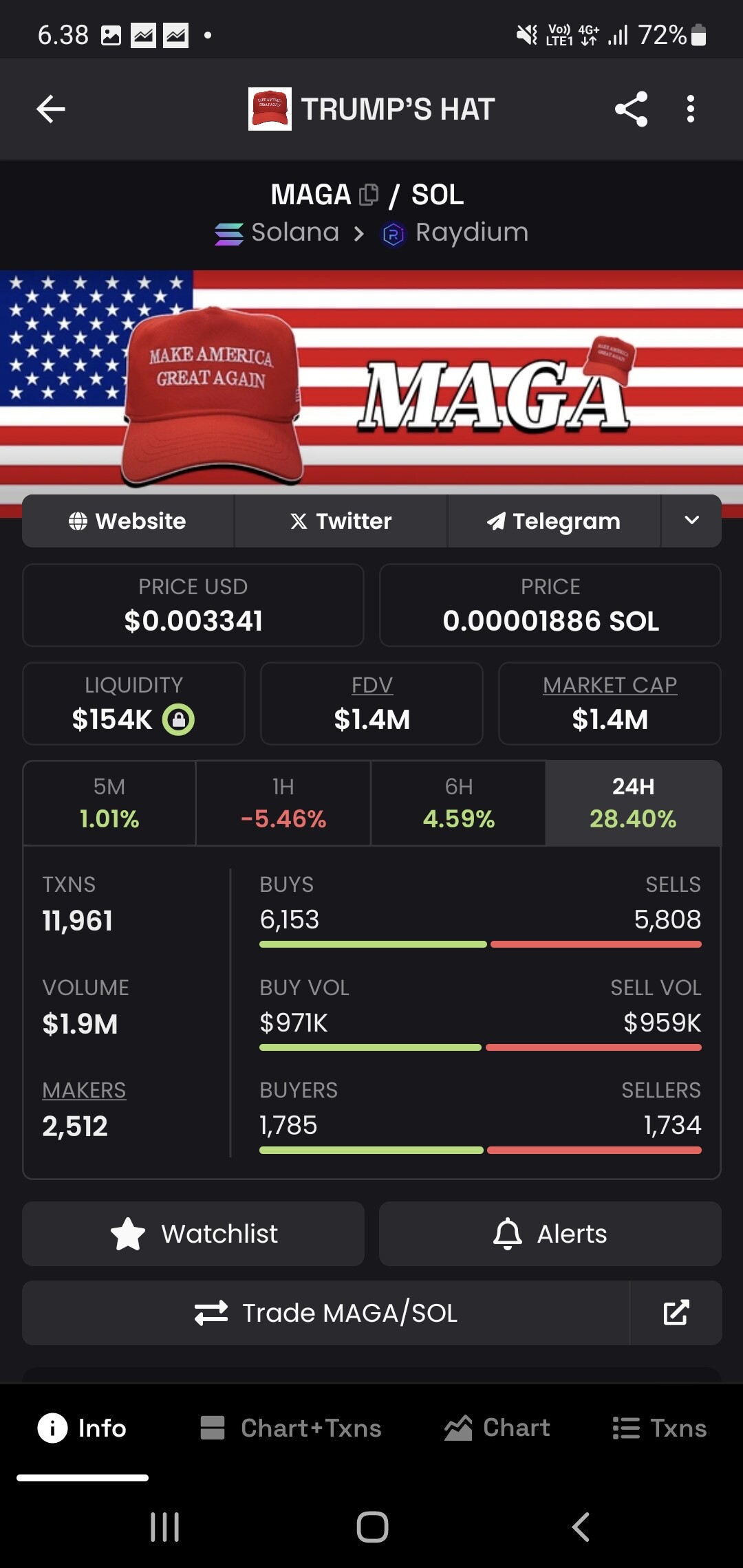Viewport: 743px width, 1568px height.
Task: Join the Telegram channel
Action: [x=554, y=521]
